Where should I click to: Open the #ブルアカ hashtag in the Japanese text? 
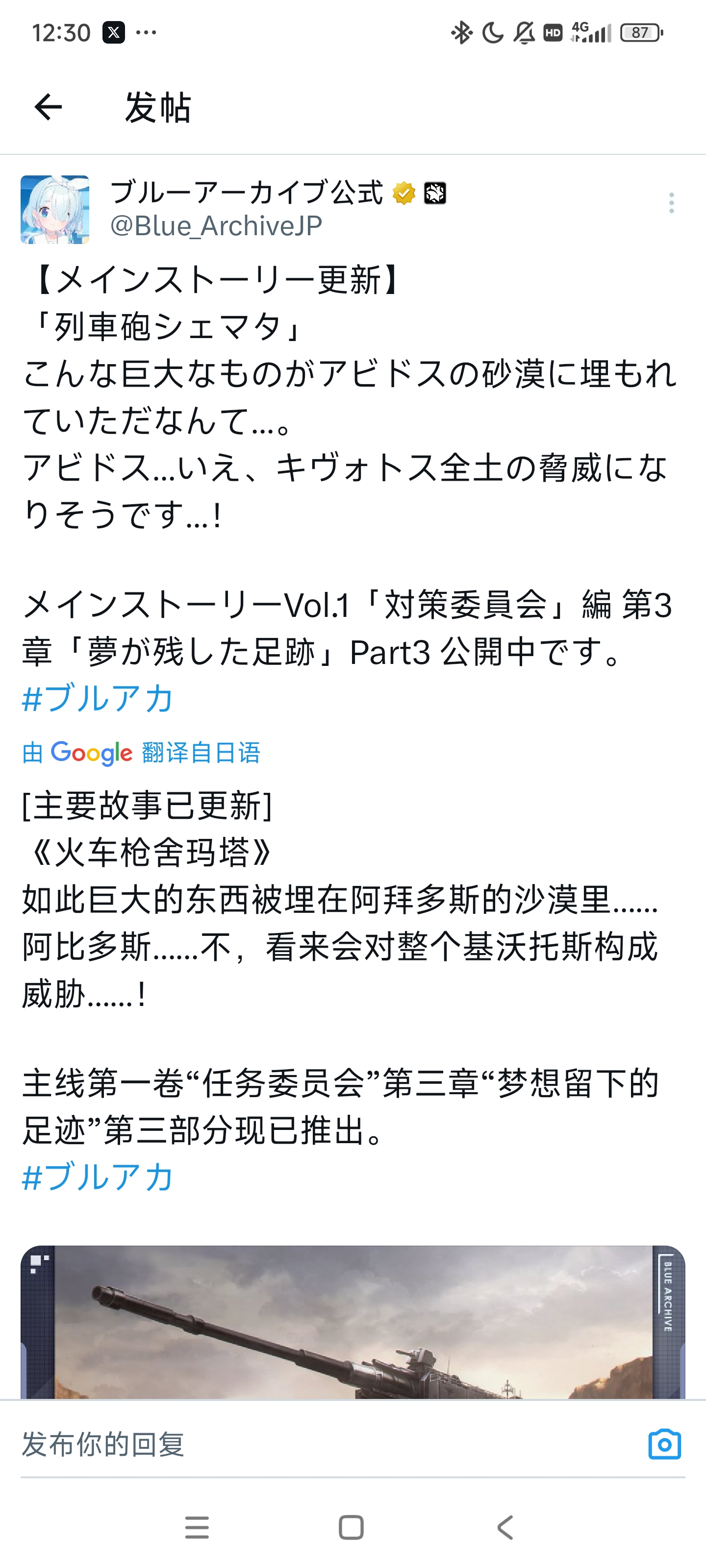tap(98, 698)
